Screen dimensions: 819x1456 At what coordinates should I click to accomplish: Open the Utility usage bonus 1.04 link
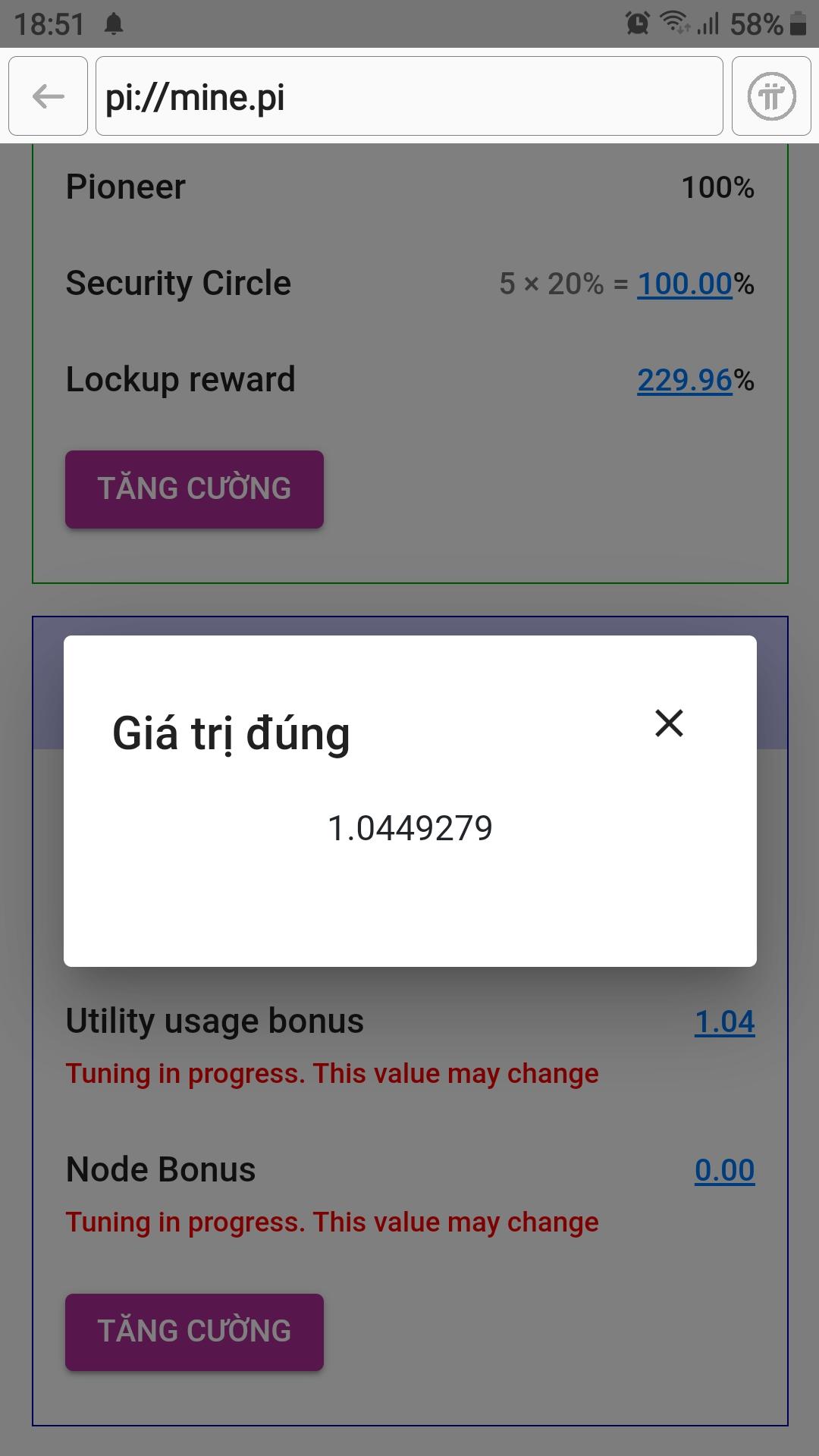[x=724, y=1021]
